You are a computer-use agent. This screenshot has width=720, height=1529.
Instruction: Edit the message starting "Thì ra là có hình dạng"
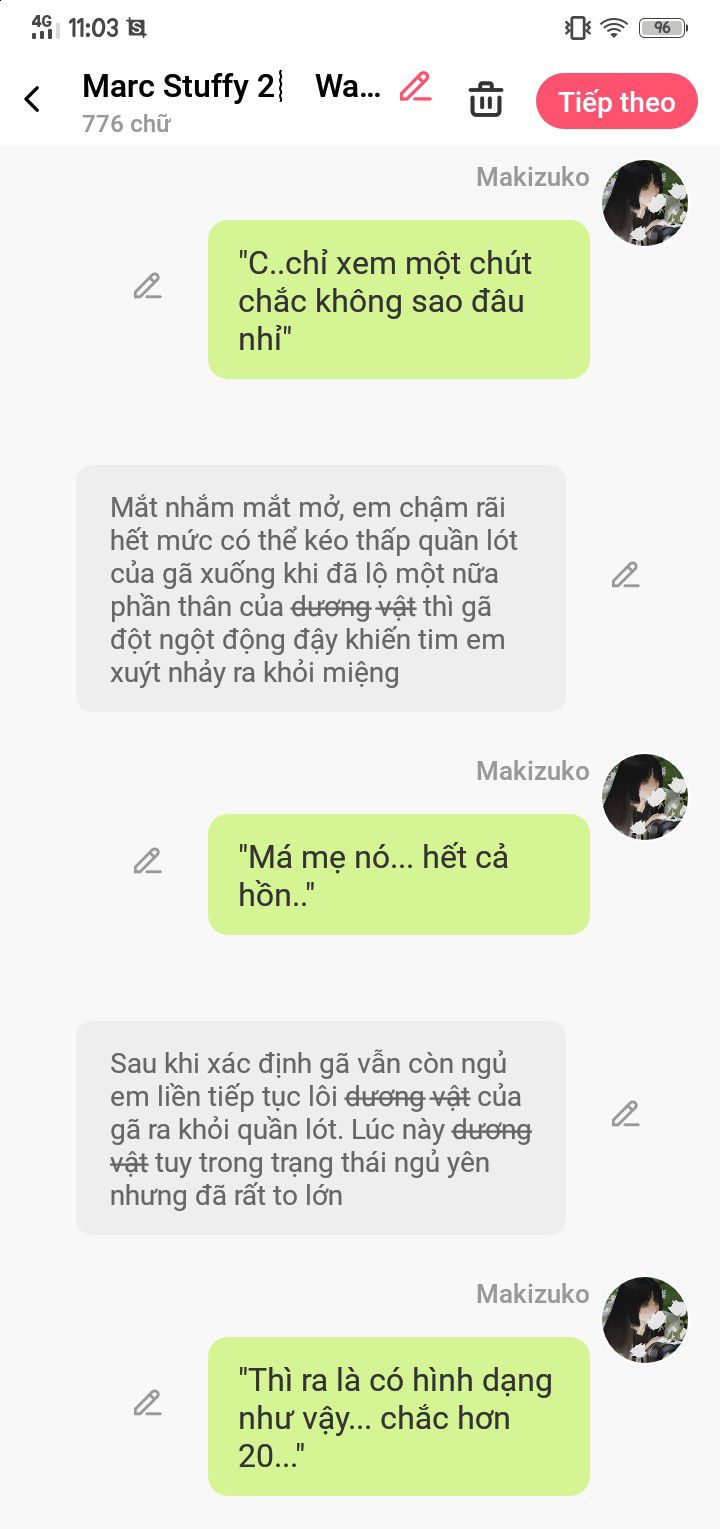(x=147, y=1404)
